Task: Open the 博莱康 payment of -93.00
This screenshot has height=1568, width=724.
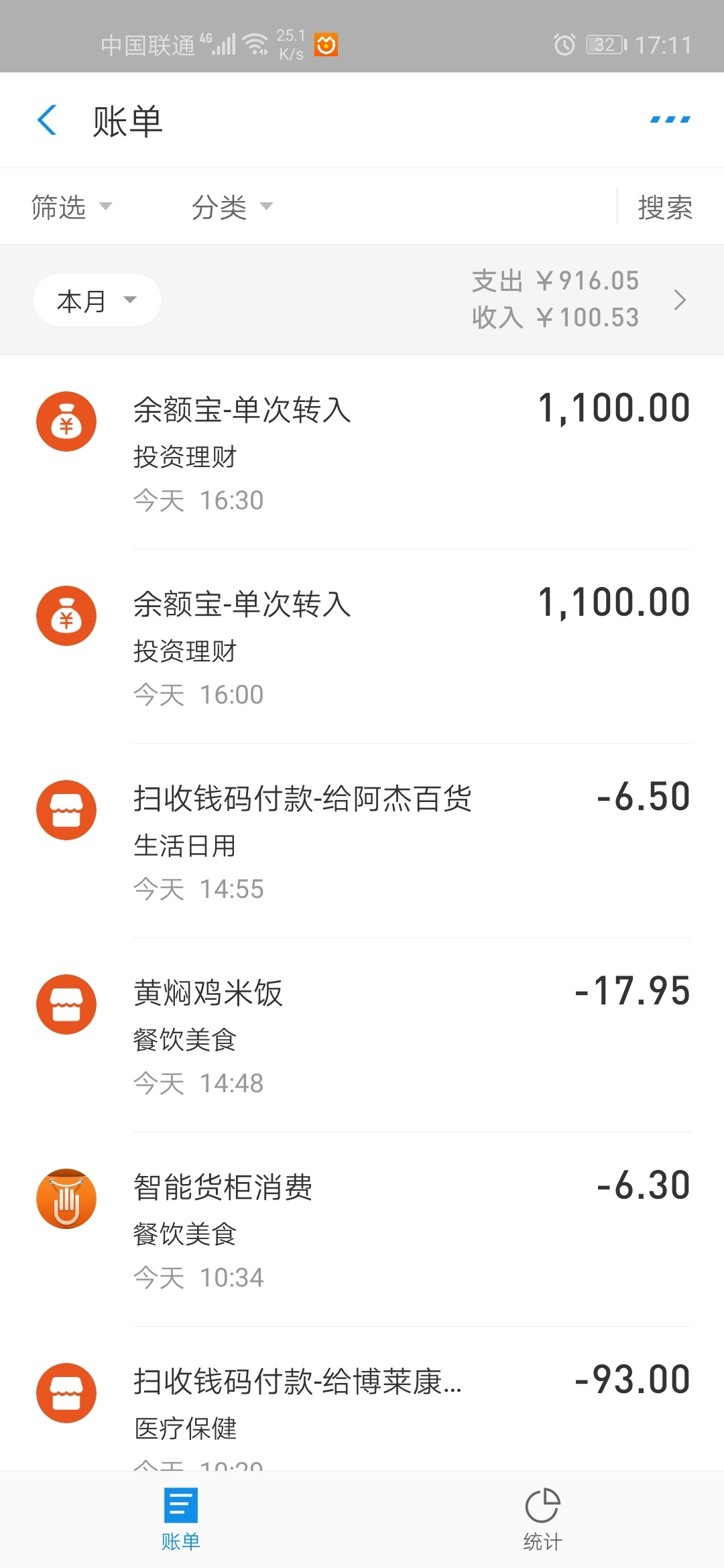Action: point(362,1399)
